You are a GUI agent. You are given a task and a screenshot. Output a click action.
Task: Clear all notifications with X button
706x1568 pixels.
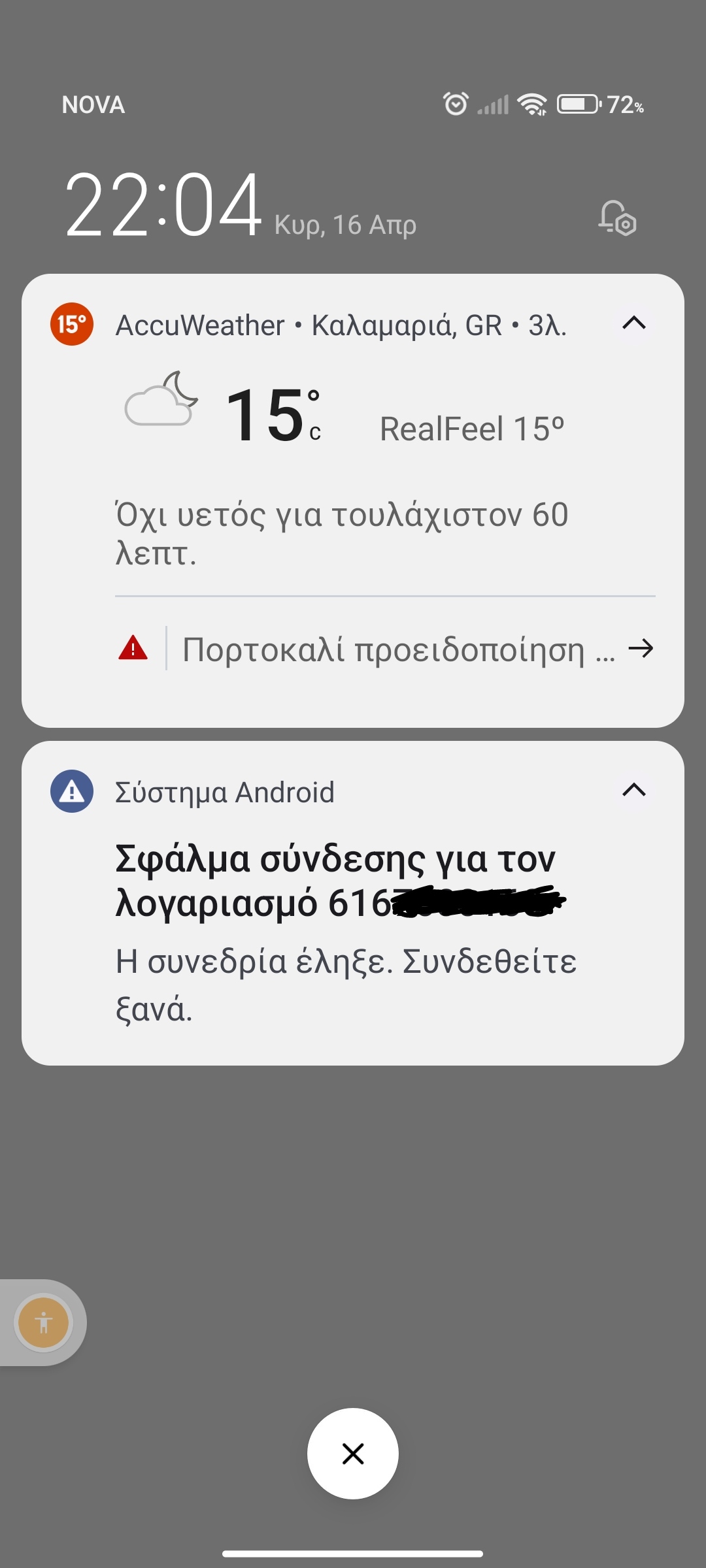coord(353,1454)
